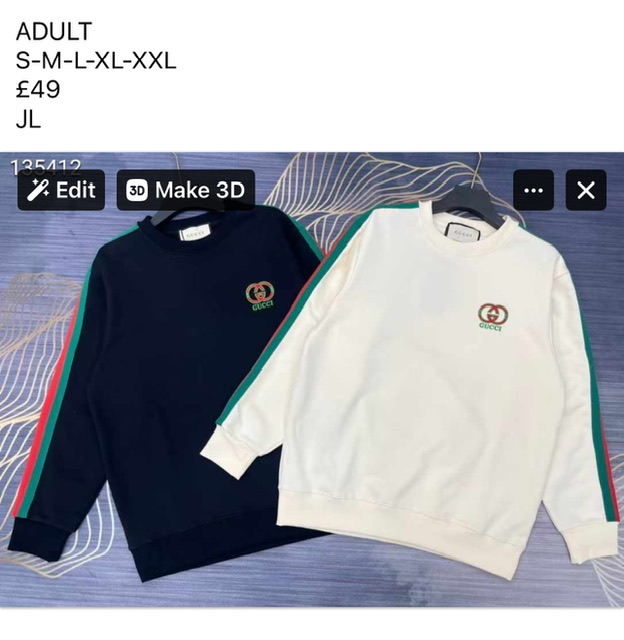Viewport: 624px width, 640px height.
Task: Open the three-dot more options menu
Action: [x=533, y=190]
